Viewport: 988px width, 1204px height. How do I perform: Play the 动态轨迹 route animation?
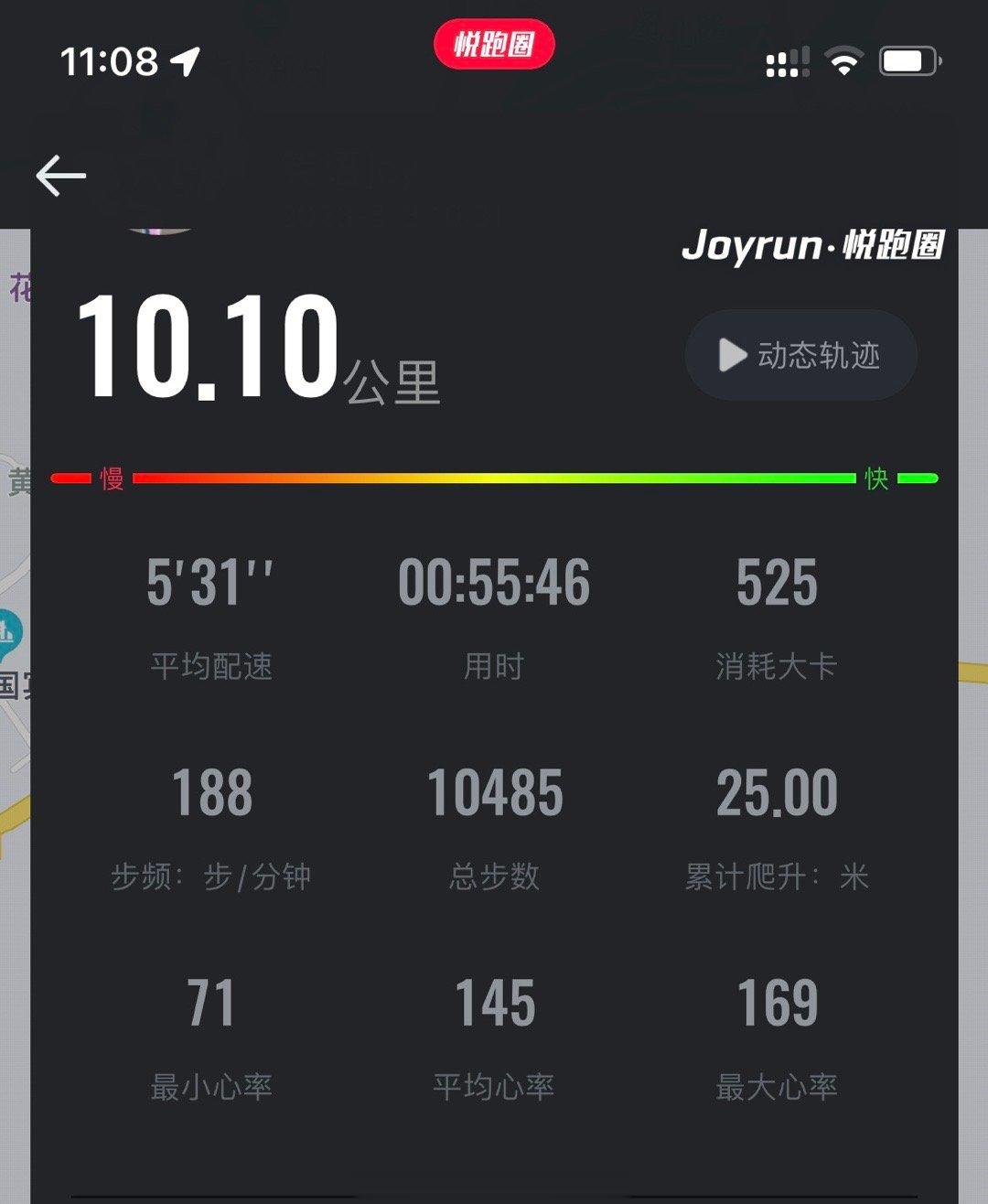pyautogui.click(x=800, y=355)
